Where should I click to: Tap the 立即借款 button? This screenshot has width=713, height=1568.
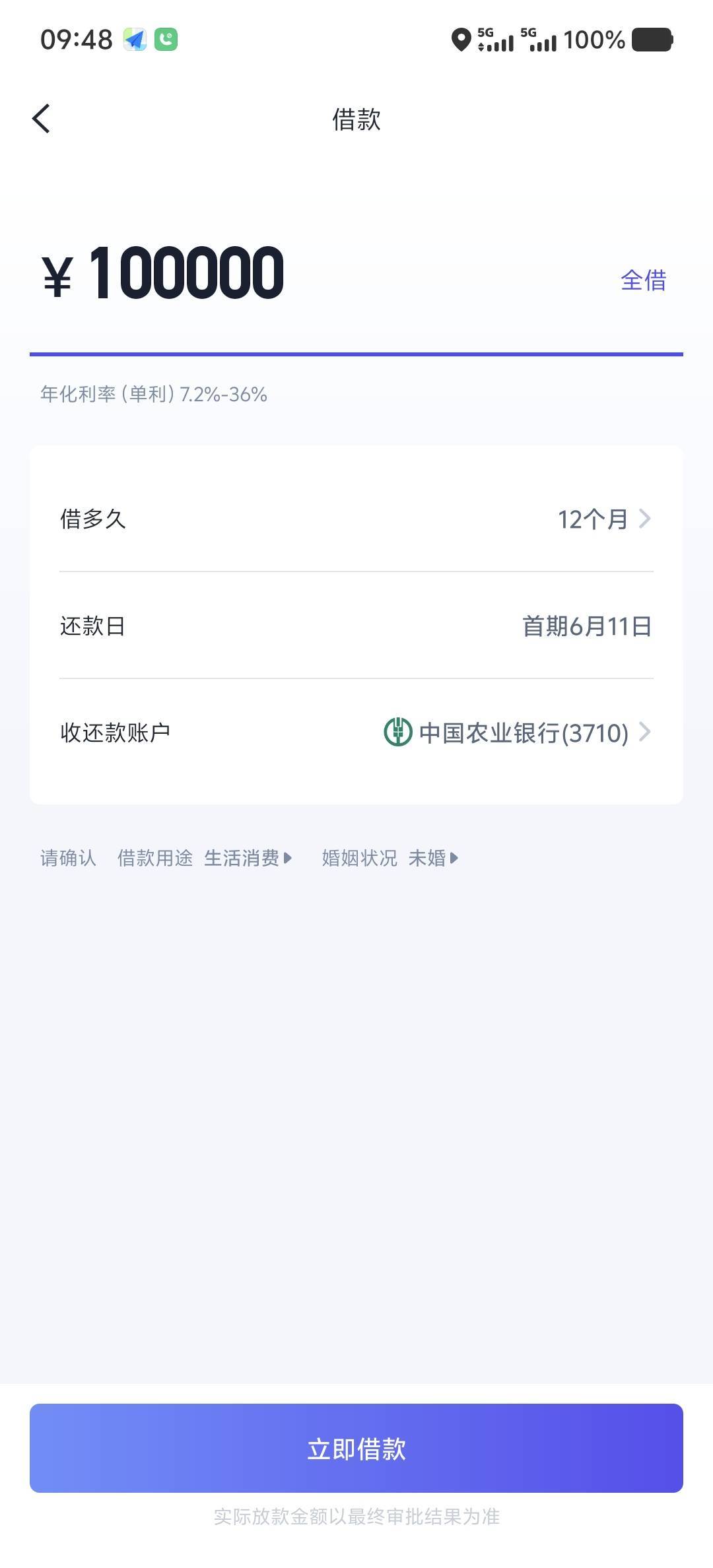click(356, 1448)
